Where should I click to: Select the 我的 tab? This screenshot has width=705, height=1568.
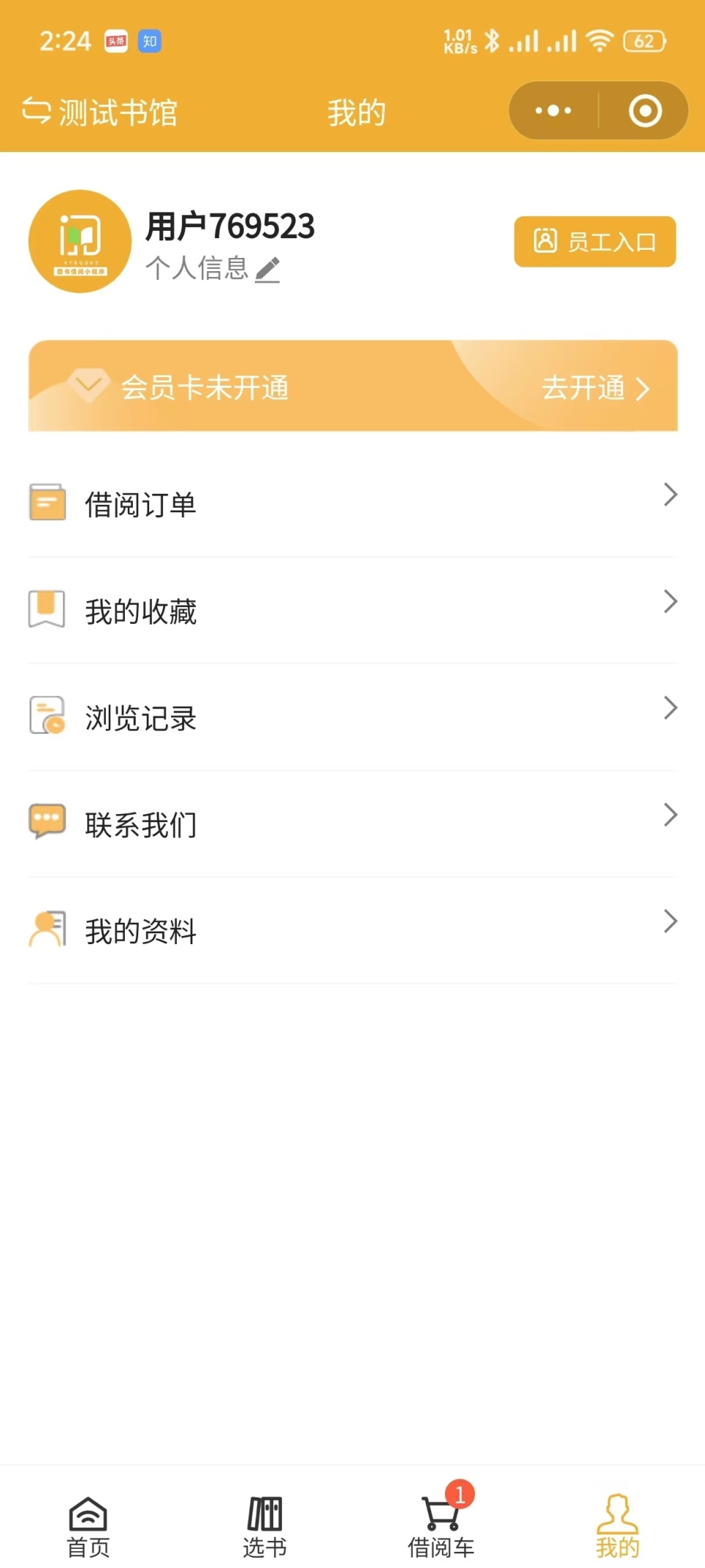tap(618, 1527)
